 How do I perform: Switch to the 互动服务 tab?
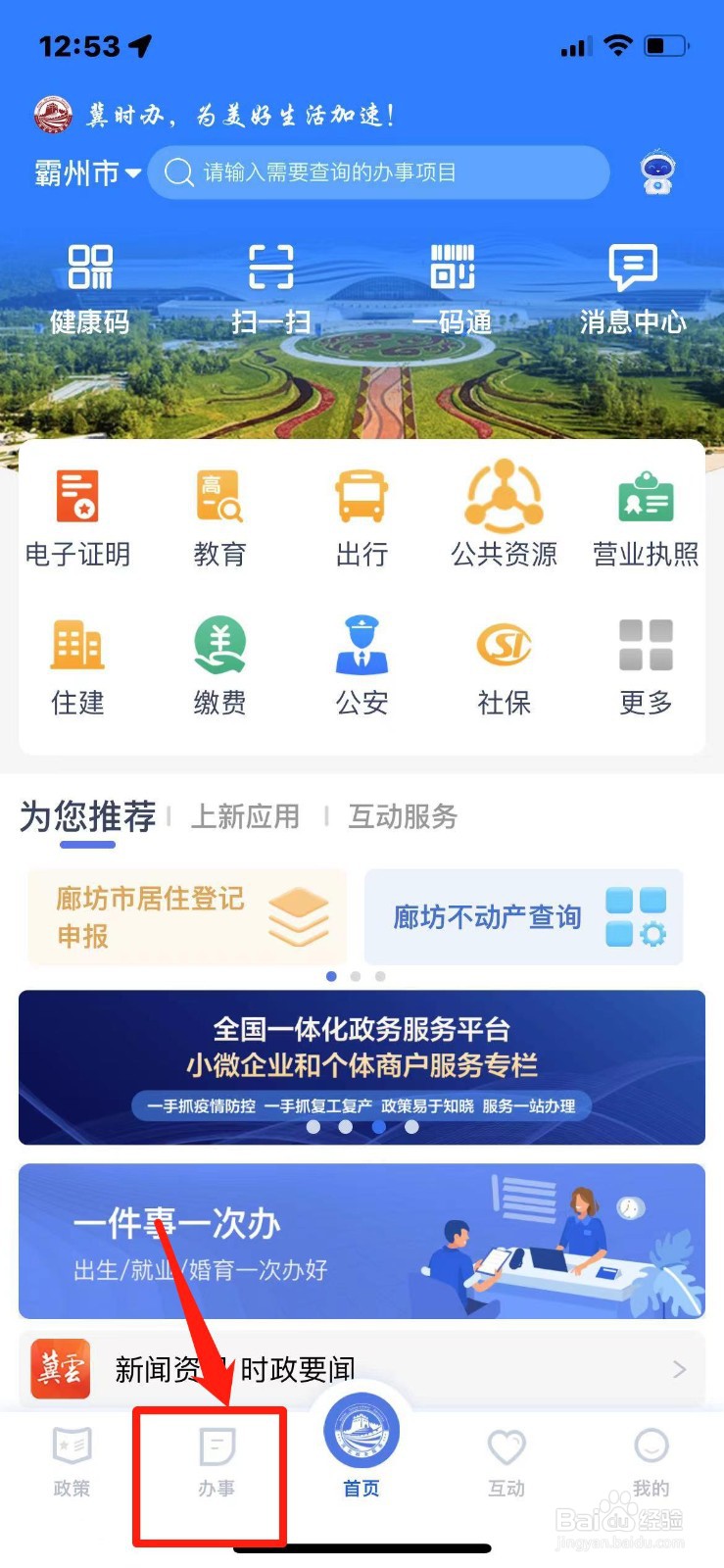401,817
